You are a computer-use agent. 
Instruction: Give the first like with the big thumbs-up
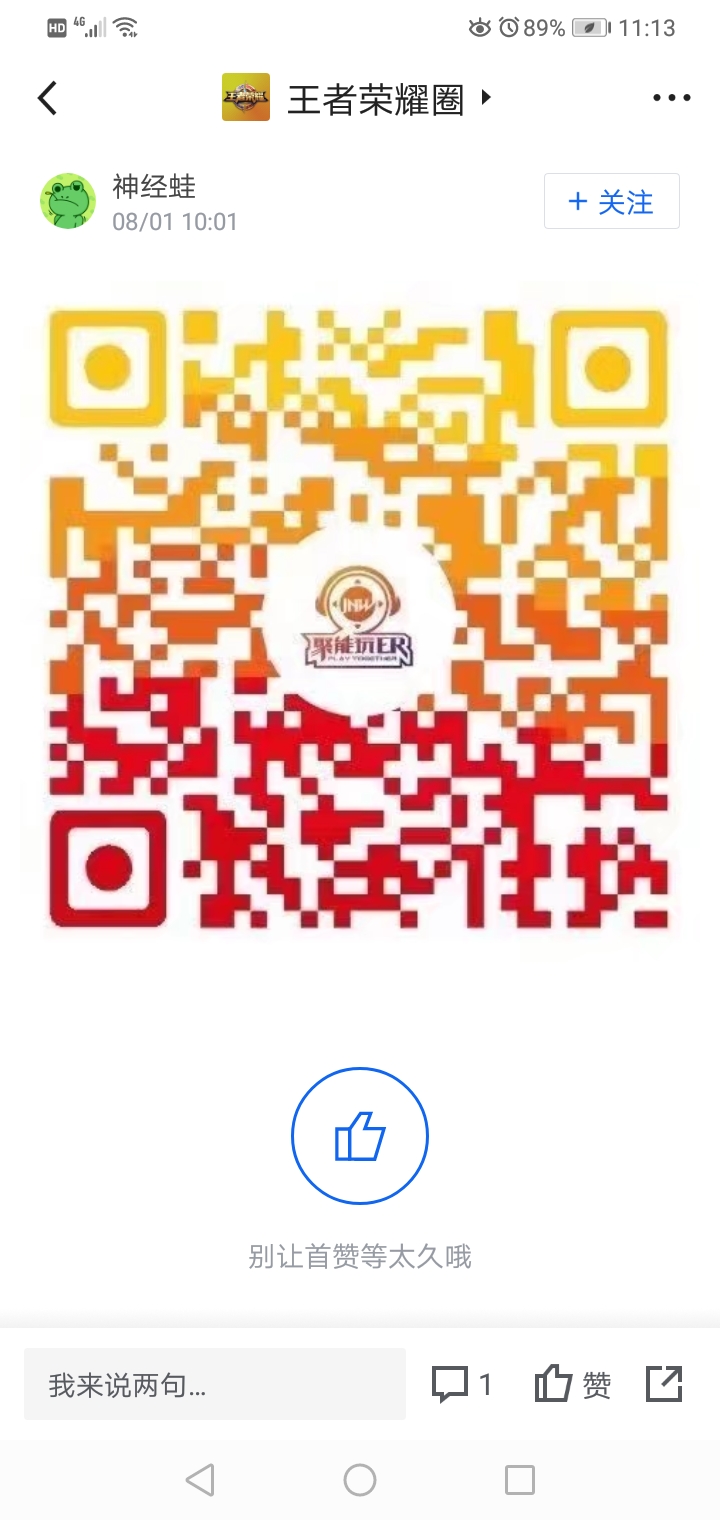tap(360, 1136)
